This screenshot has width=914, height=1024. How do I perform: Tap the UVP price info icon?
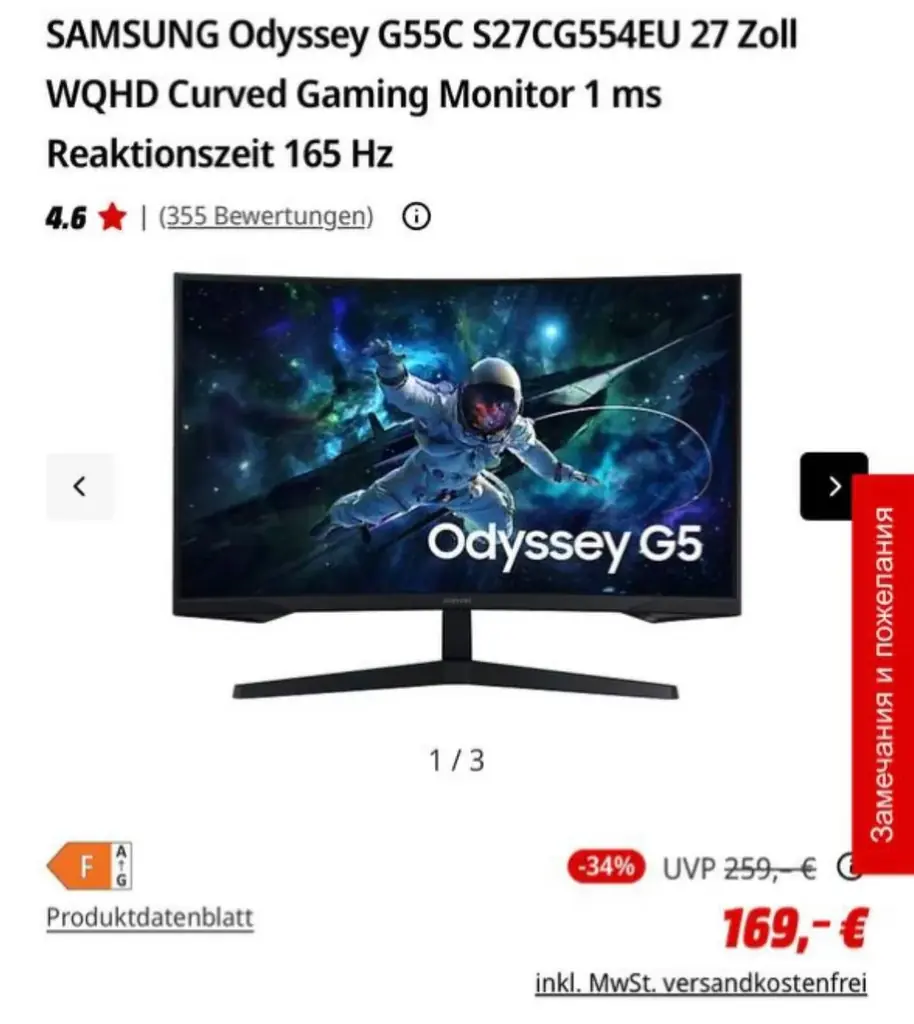click(847, 868)
